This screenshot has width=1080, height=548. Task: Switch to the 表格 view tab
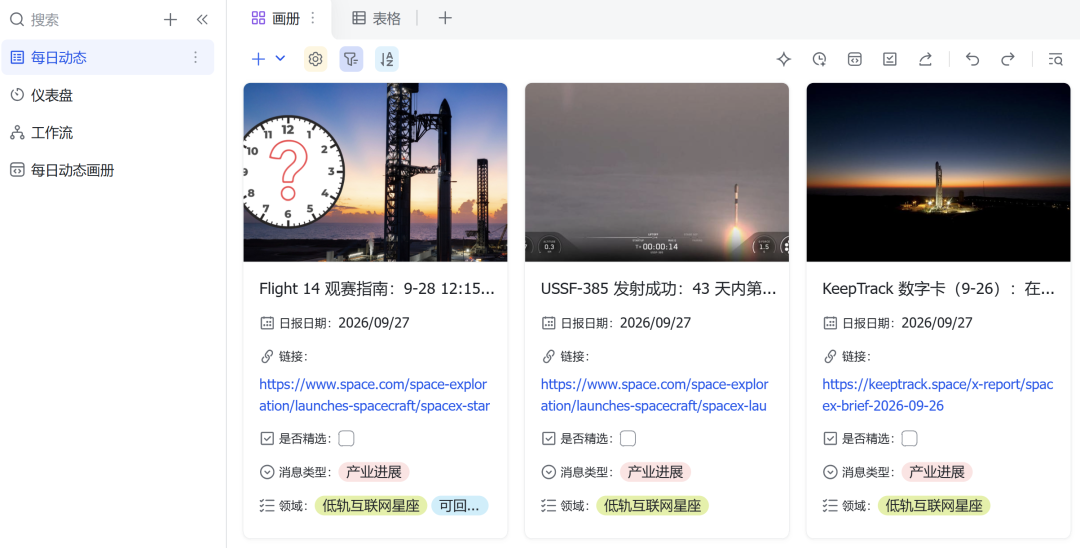[x=376, y=19]
